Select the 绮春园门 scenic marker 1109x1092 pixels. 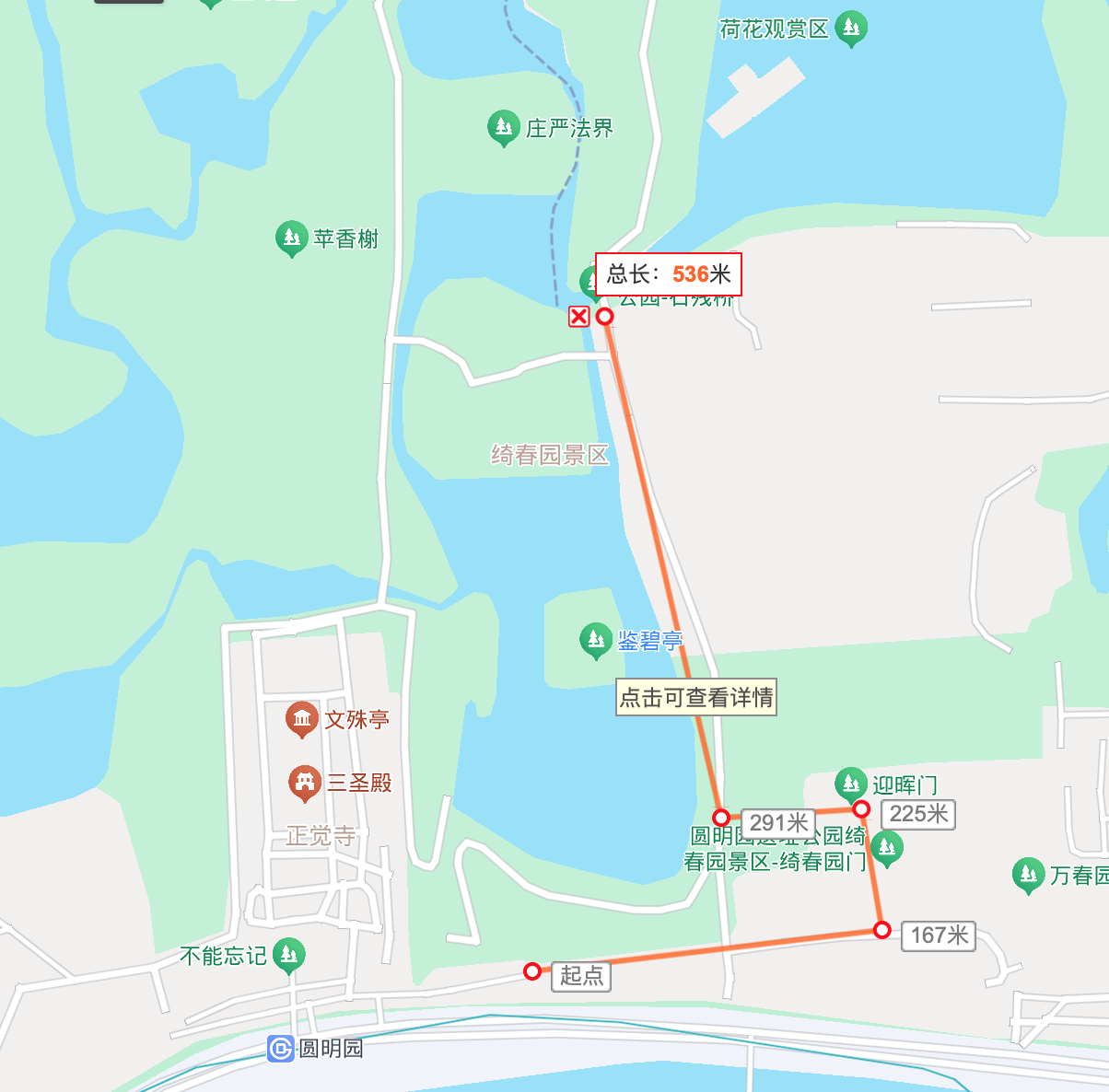(x=886, y=847)
